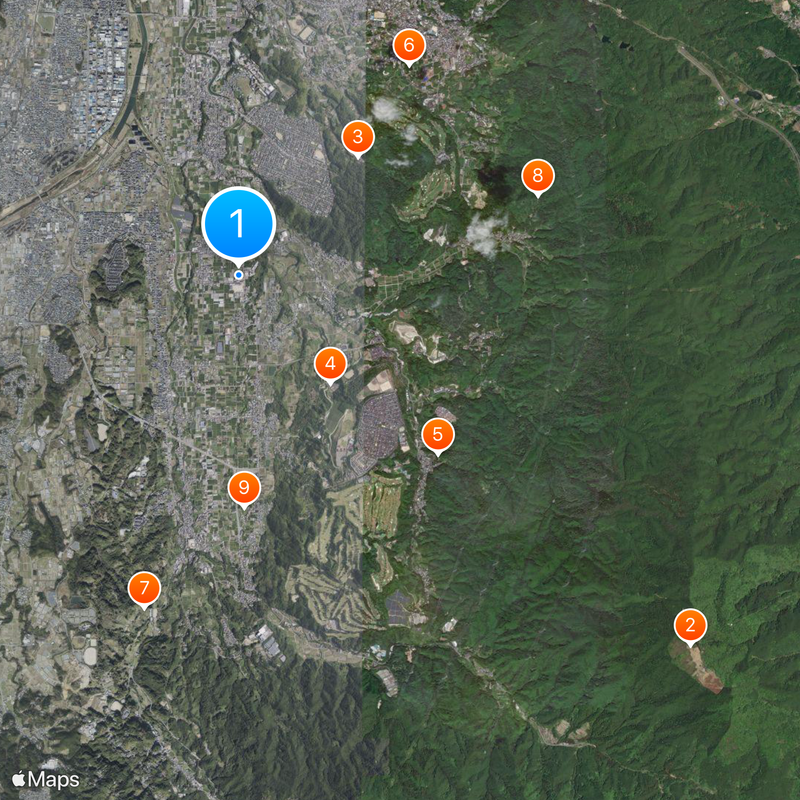
Task: Select map pin number 7
Action: pyautogui.click(x=144, y=588)
